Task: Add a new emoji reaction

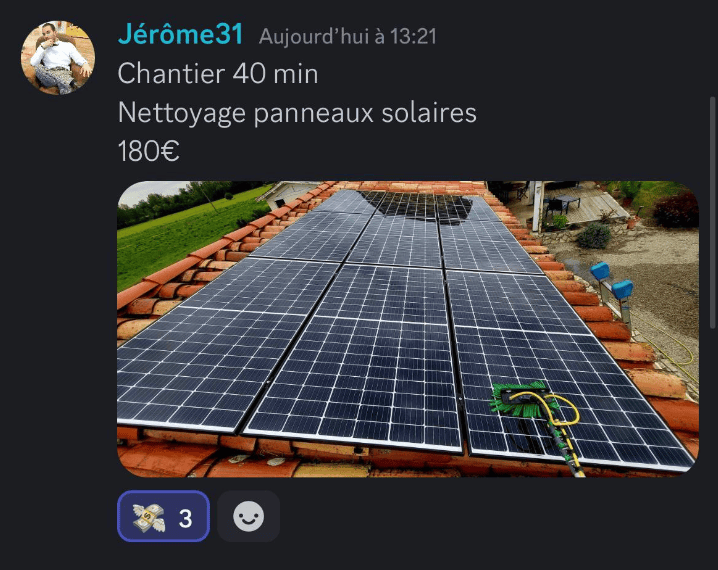Action: tap(248, 517)
